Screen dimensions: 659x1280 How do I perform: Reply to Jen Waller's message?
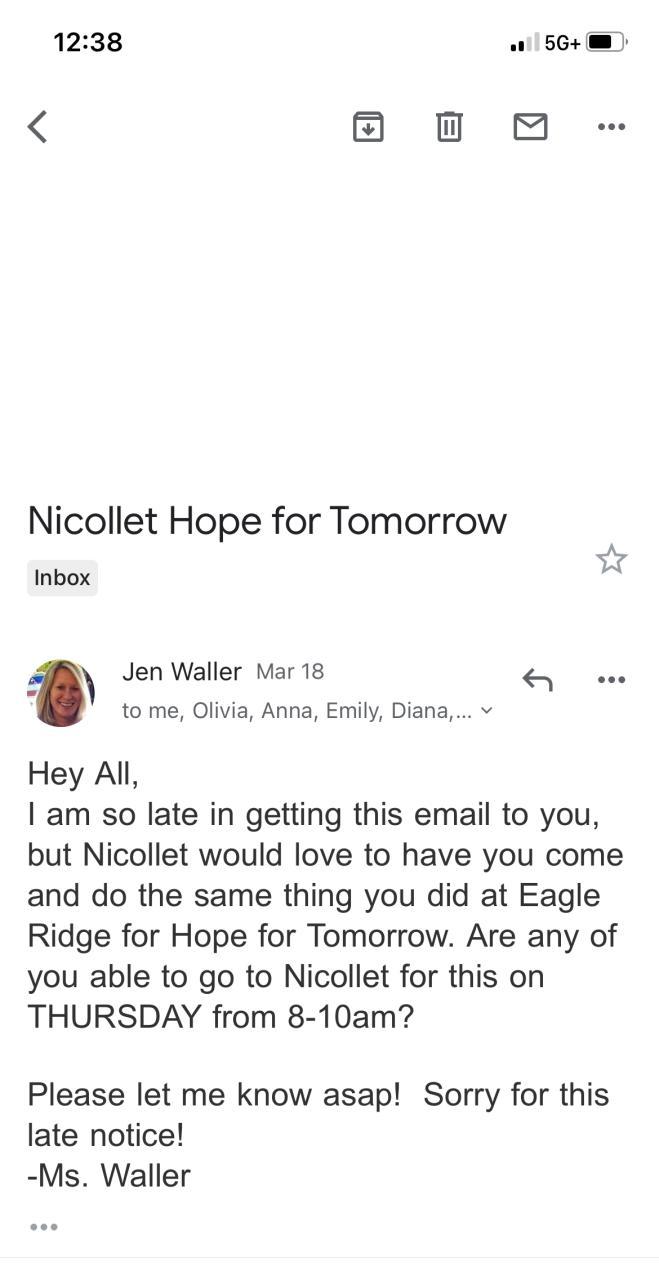537,680
